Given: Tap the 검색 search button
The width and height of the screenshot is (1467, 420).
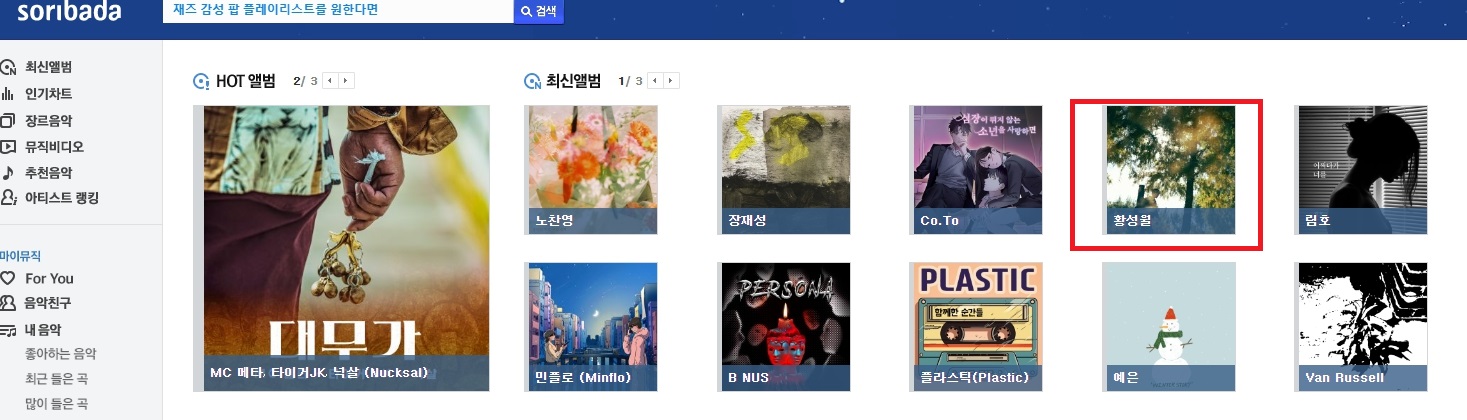Looking at the screenshot, I should (538, 11).
